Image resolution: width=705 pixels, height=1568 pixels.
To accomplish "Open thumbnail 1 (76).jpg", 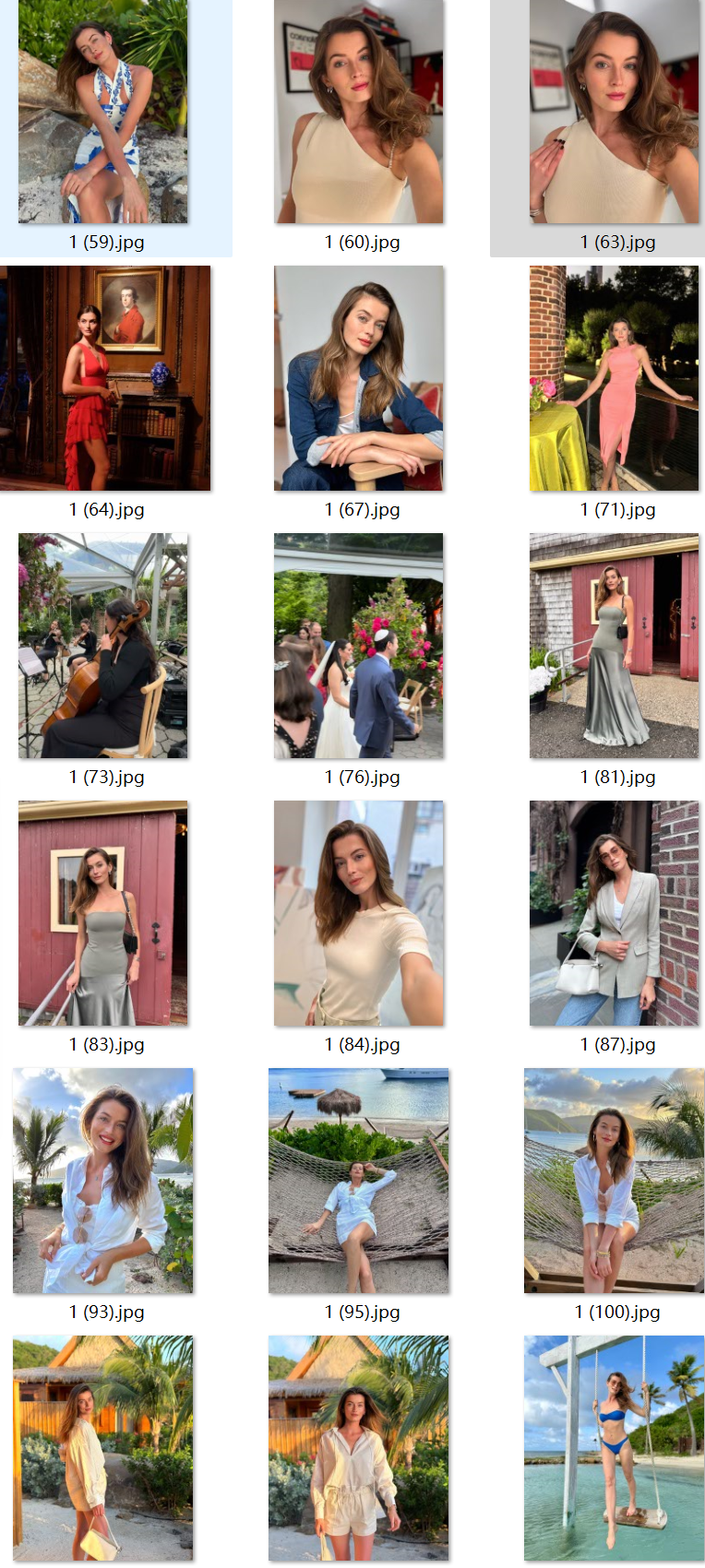I will (x=359, y=646).
